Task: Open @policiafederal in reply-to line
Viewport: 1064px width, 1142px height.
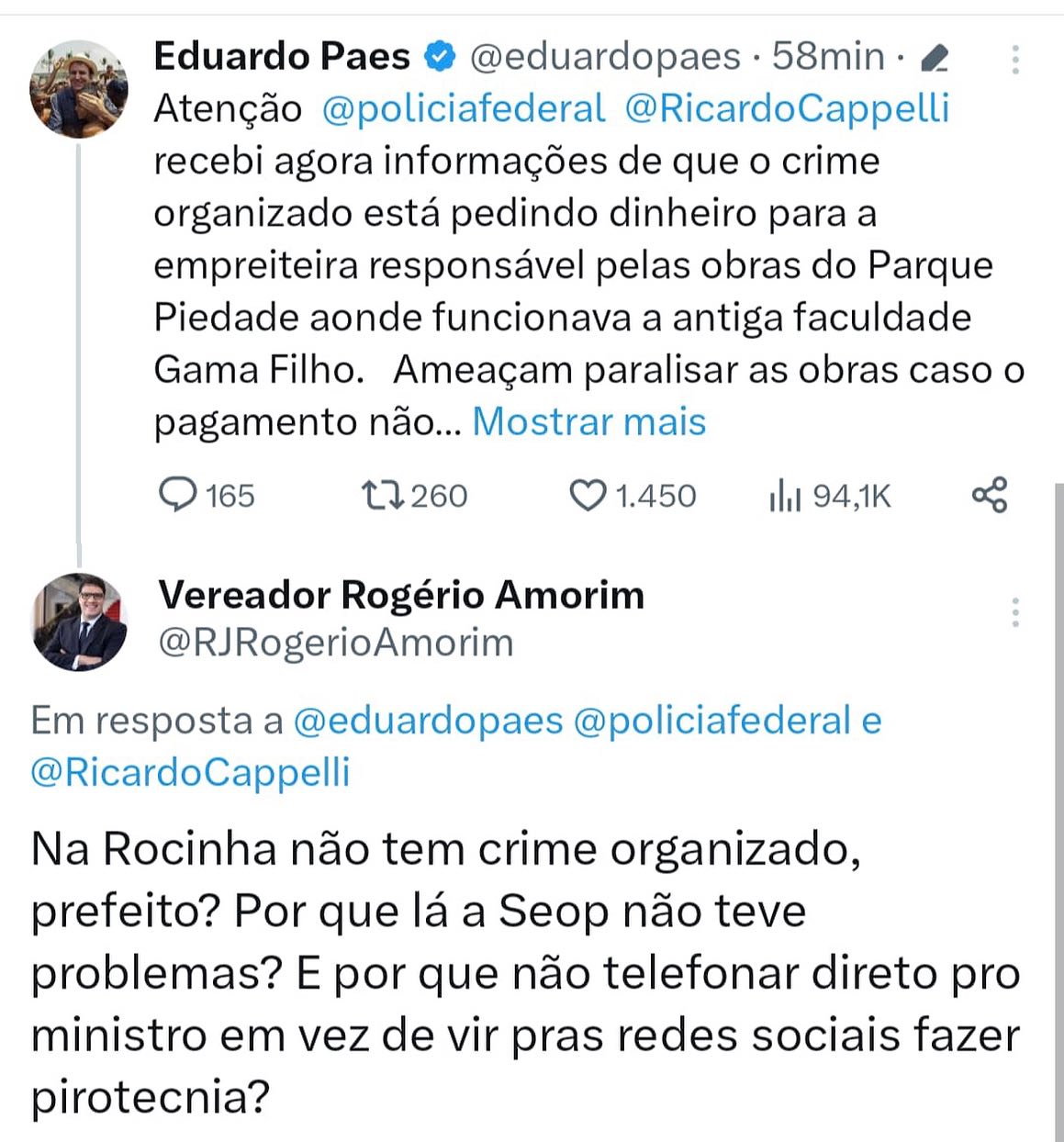Action: point(712,722)
